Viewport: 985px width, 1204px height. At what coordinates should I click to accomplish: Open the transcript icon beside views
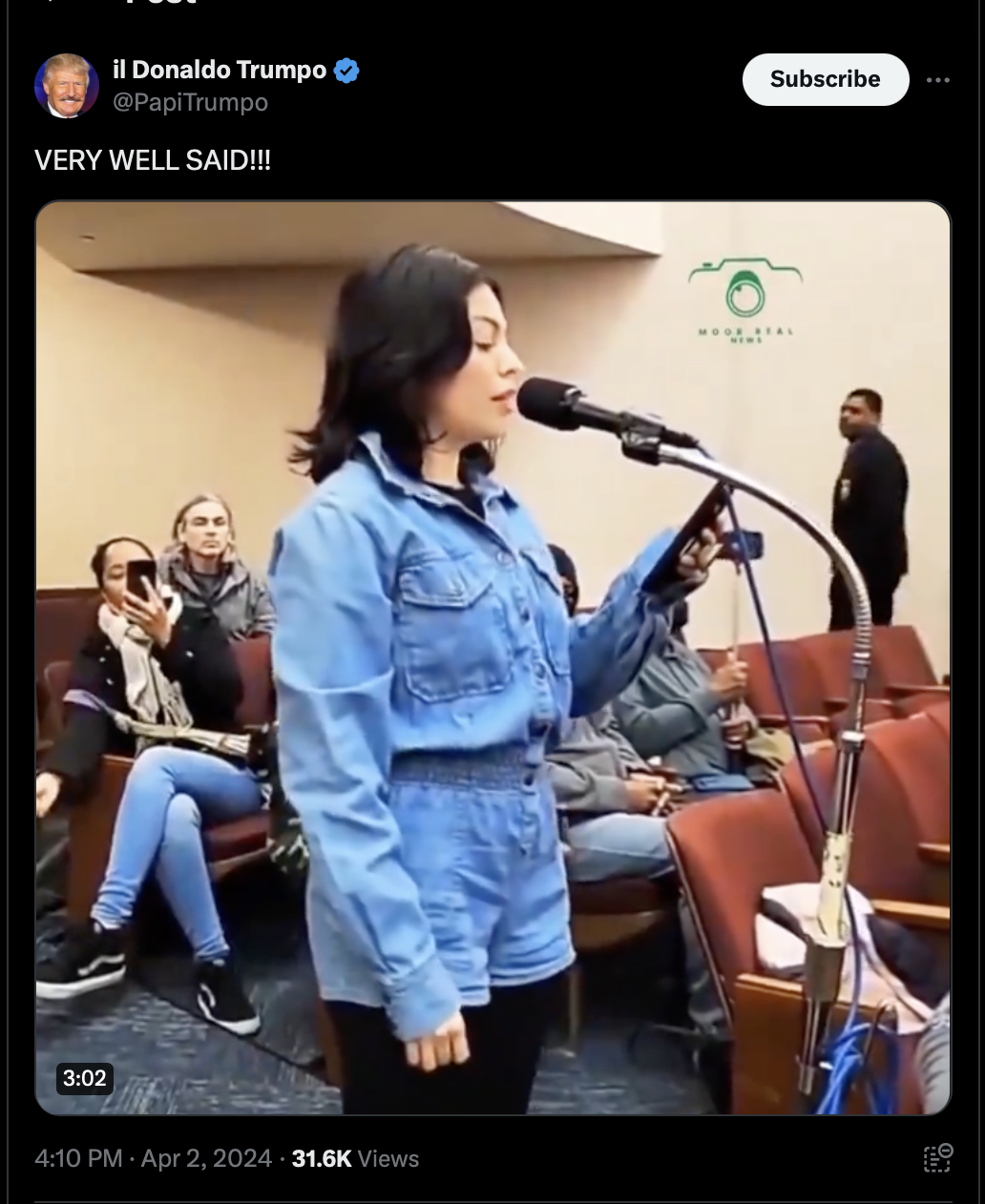click(x=937, y=1157)
